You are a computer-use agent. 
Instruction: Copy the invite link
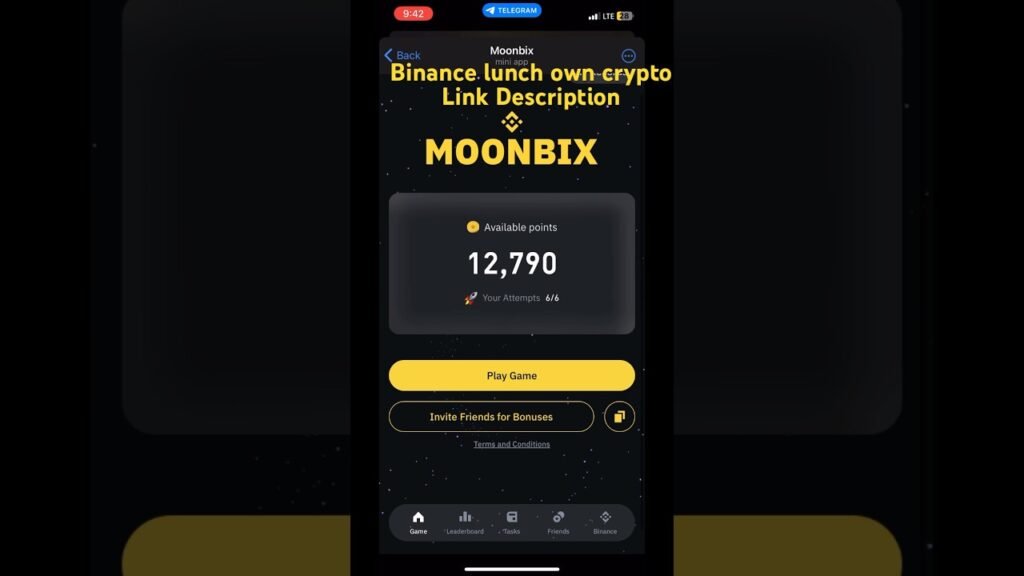click(x=619, y=417)
